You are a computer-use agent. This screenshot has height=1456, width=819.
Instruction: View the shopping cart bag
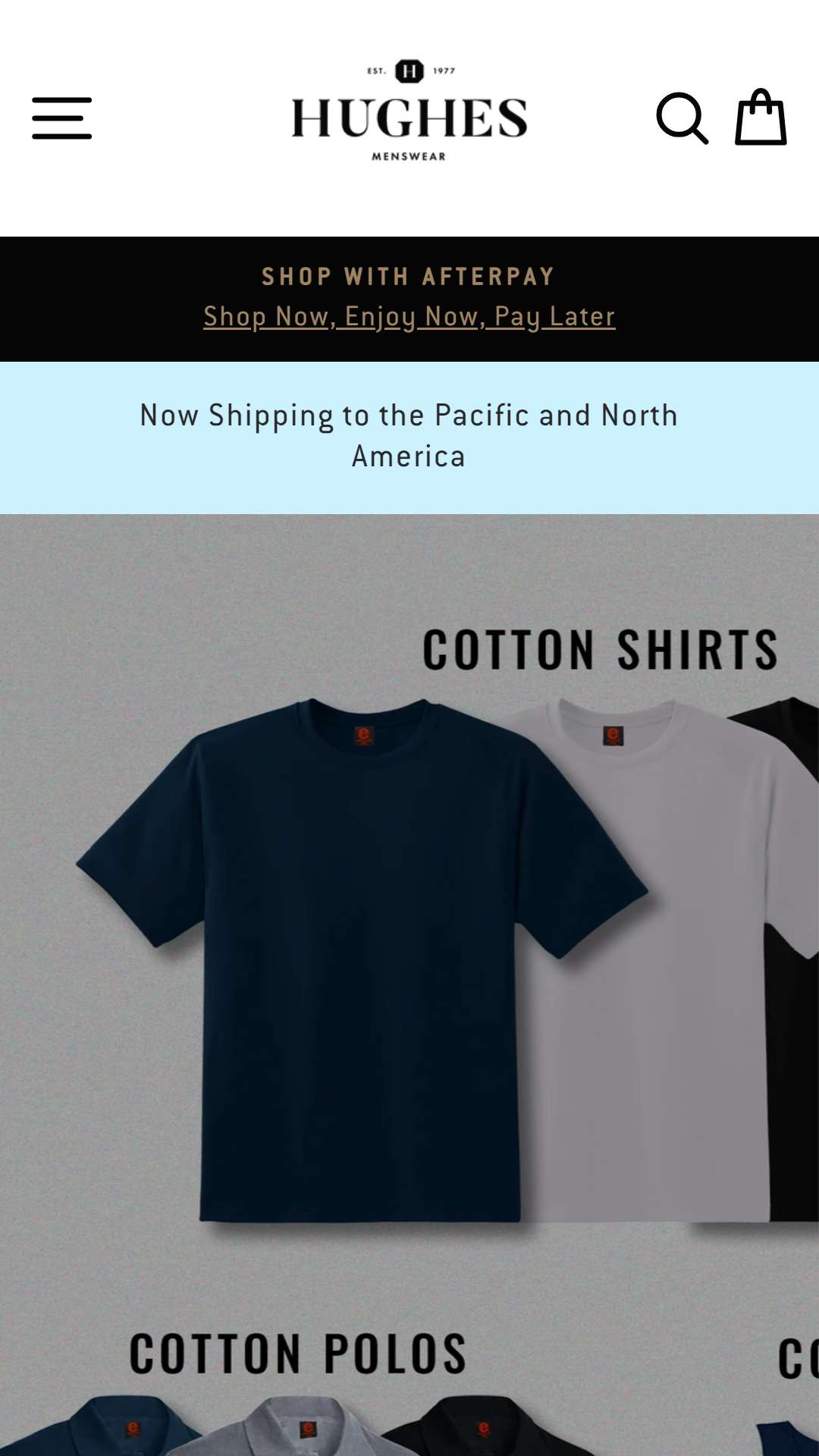tap(761, 118)
